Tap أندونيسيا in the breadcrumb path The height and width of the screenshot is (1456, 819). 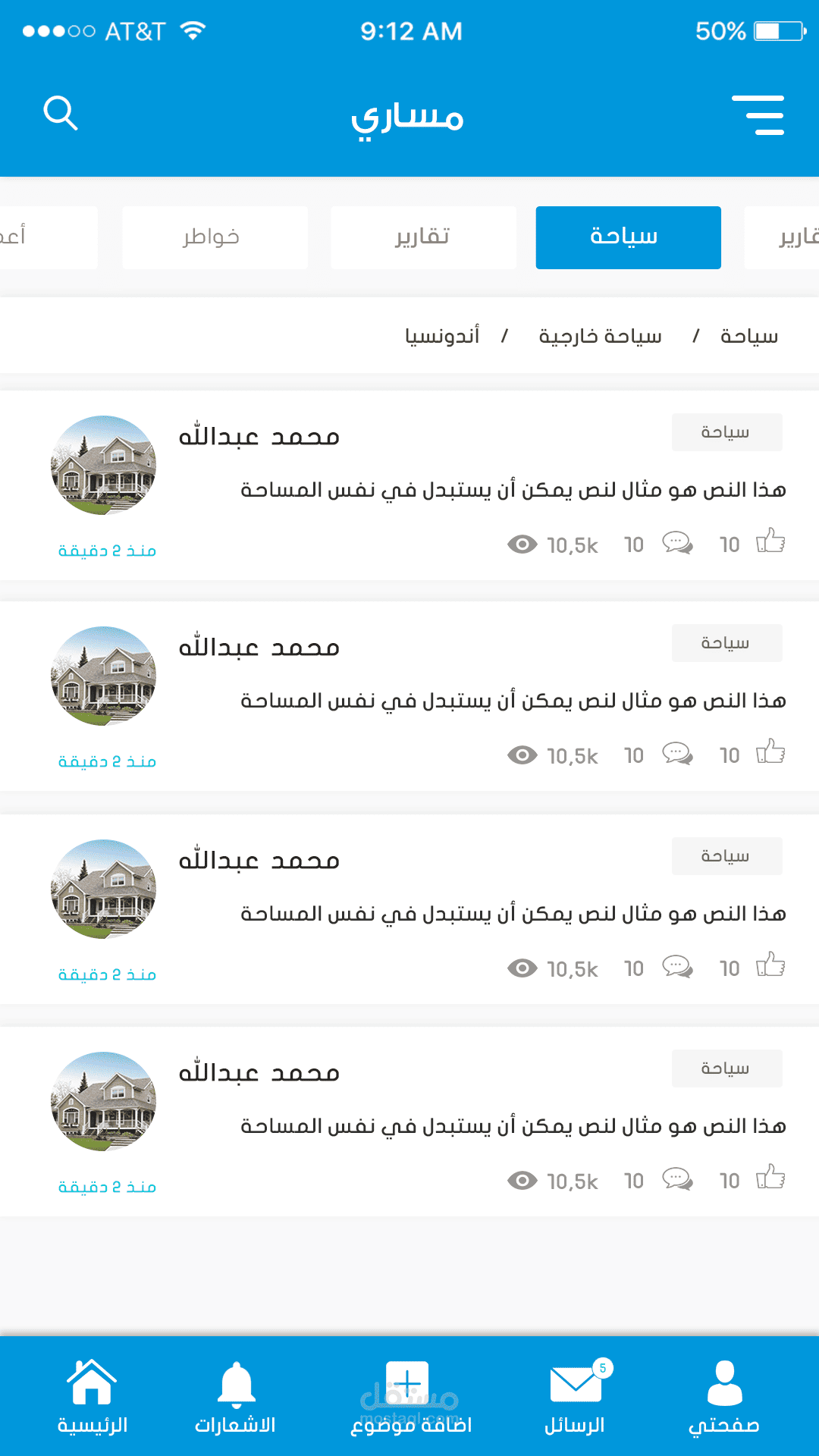click(442, 336)
